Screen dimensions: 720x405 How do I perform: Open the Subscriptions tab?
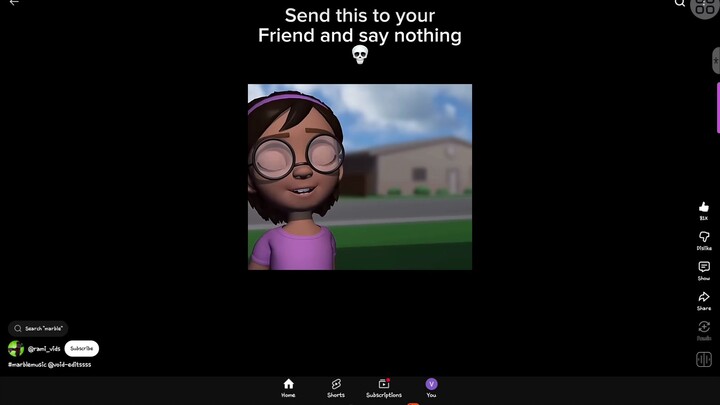pyautogui.click(x=384, y=387)
